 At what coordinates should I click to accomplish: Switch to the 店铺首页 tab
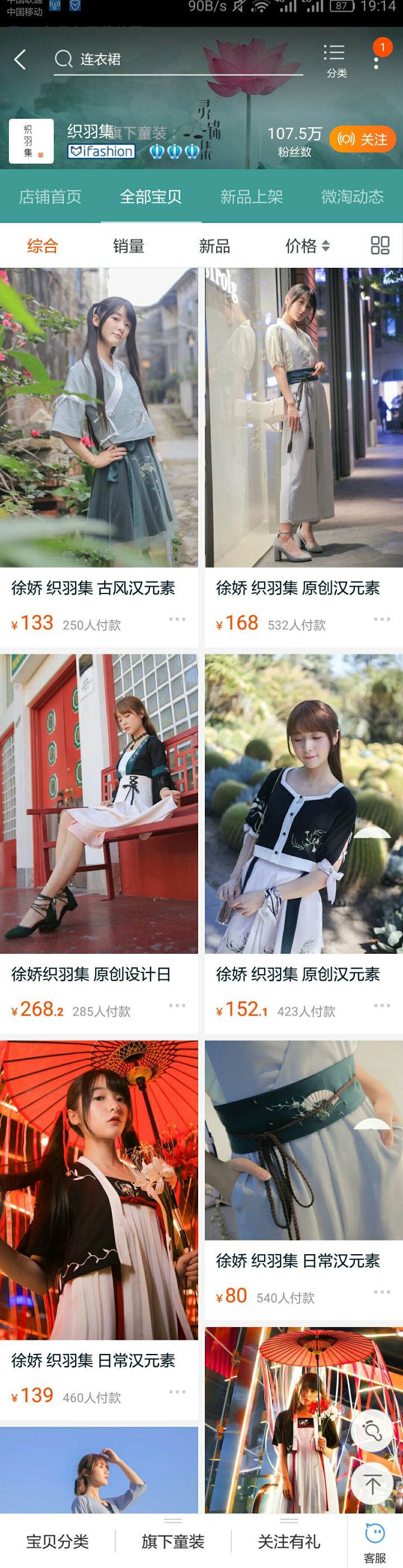point(50,197)
